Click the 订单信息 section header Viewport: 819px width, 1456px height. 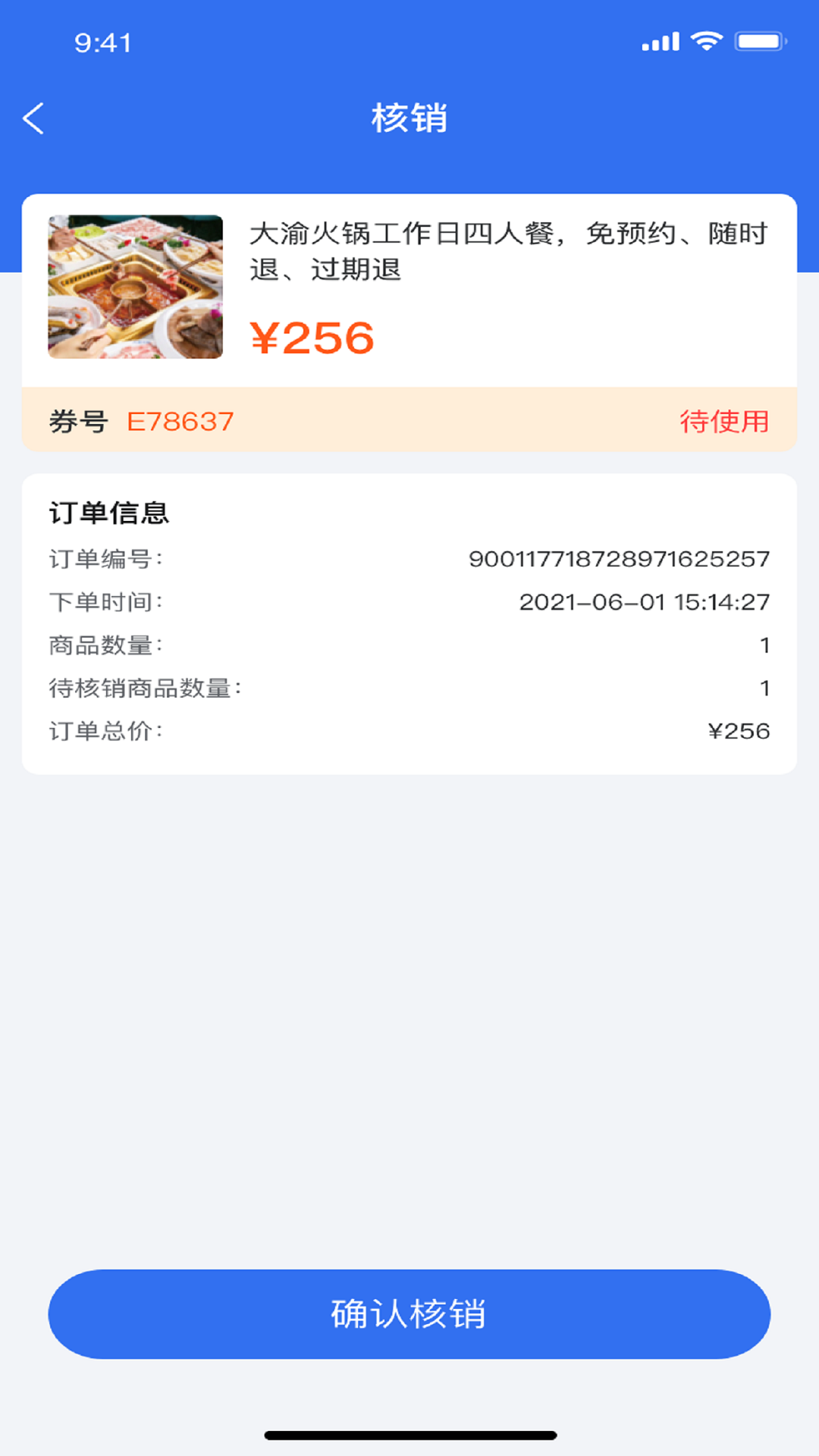pos(109,512)
